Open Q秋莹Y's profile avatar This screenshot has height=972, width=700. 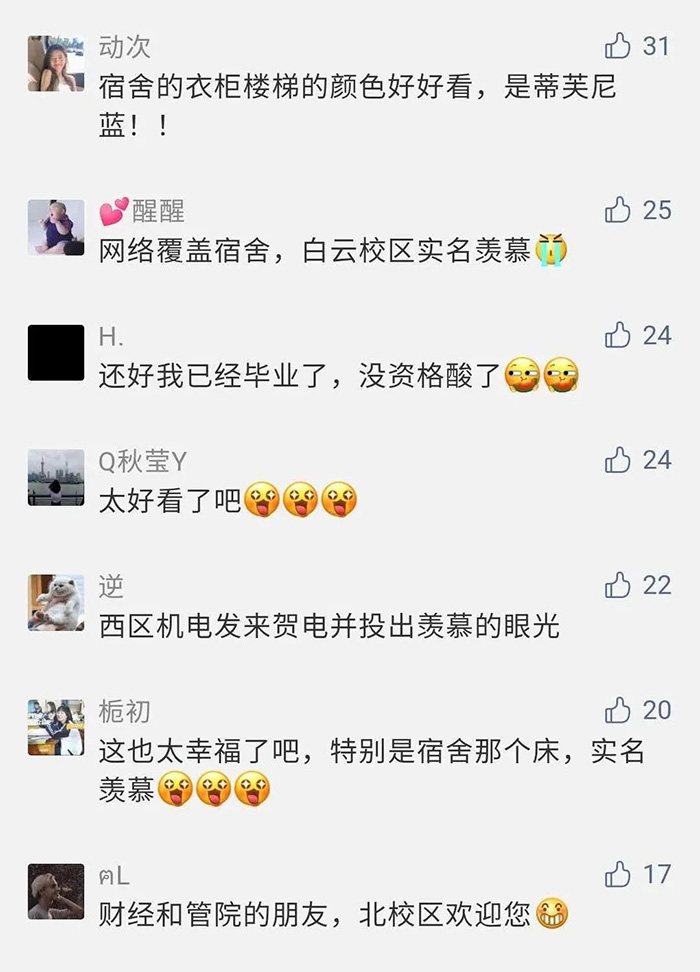click(56, 478)
